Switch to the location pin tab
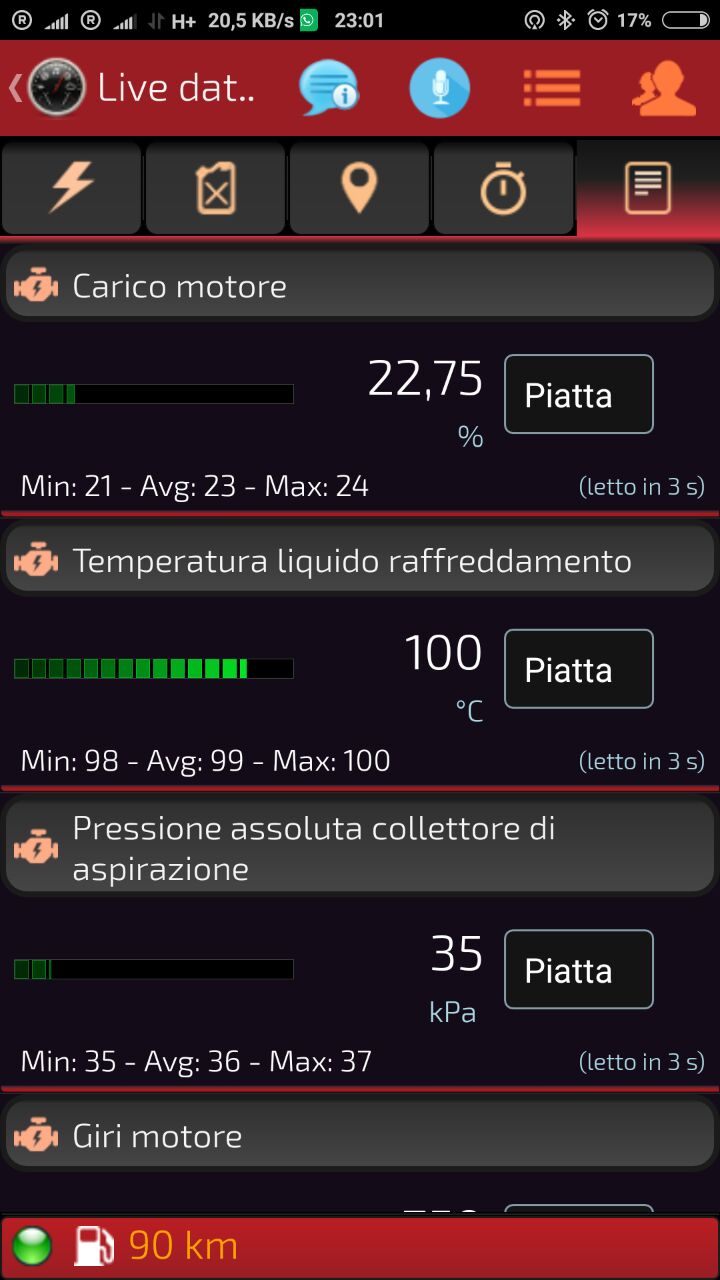 [360, 188]
